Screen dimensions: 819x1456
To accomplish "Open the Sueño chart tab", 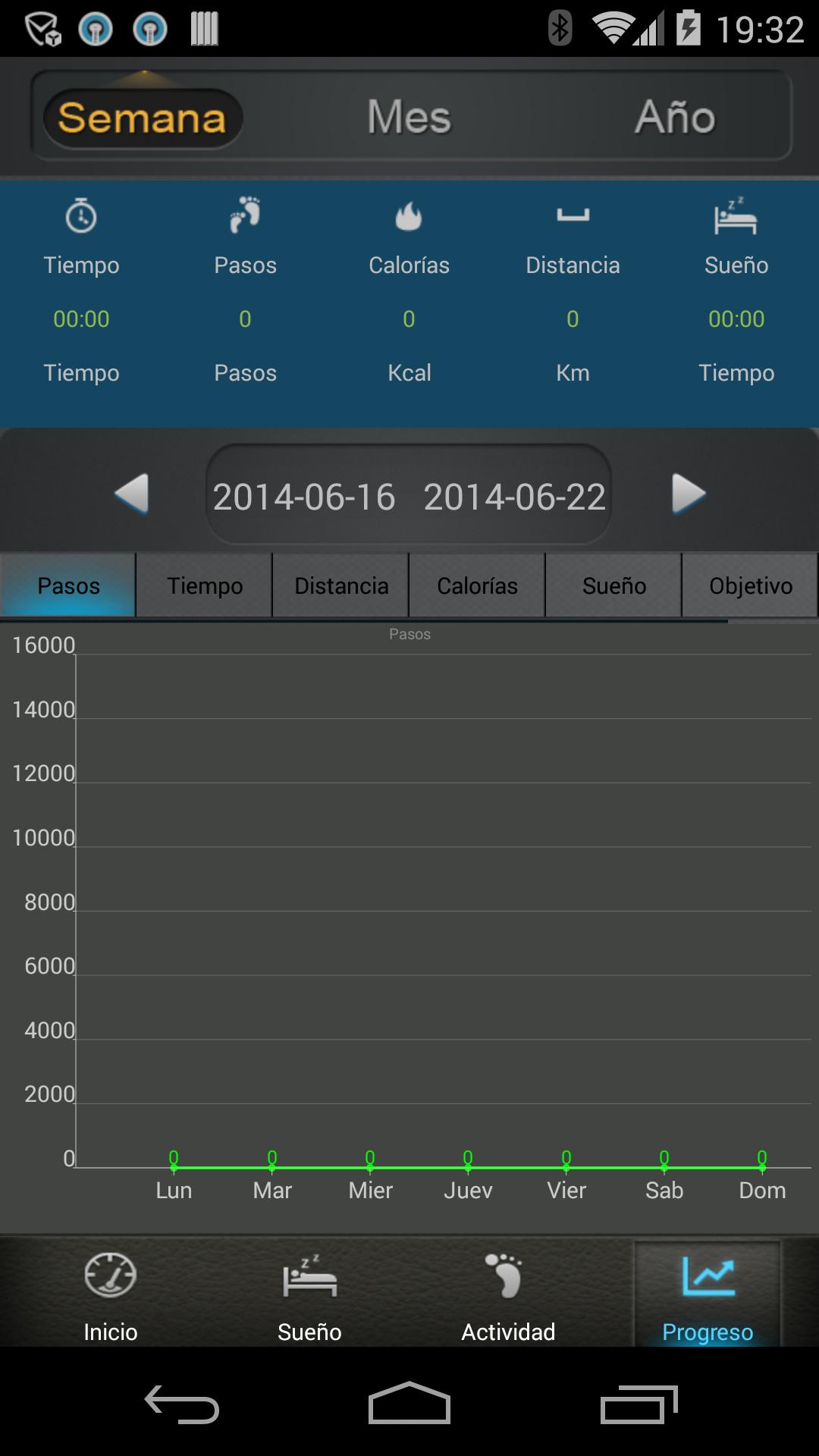I will tap(613, 585).
